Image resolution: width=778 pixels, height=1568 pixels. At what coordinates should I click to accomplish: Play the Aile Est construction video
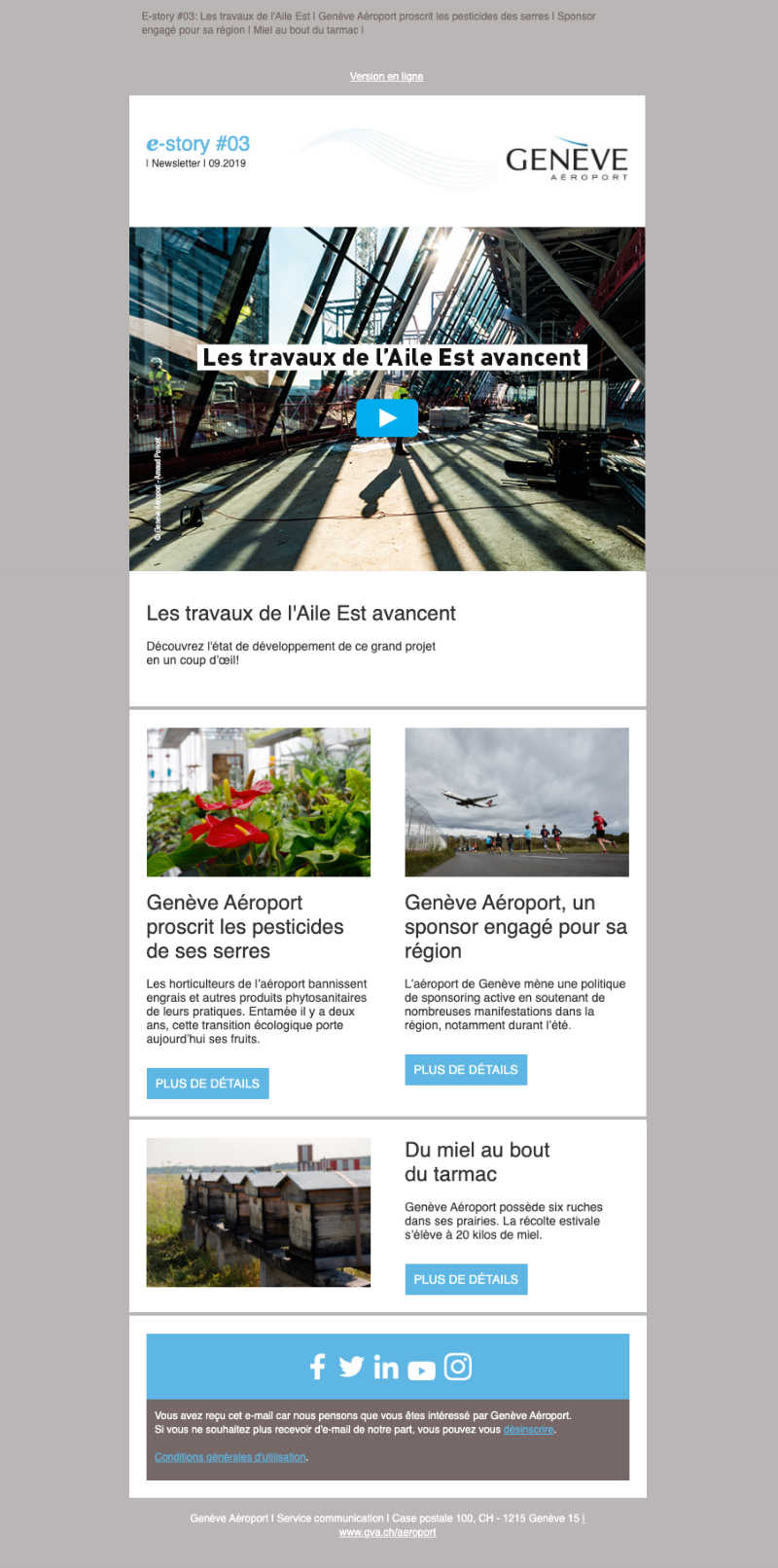387,418
